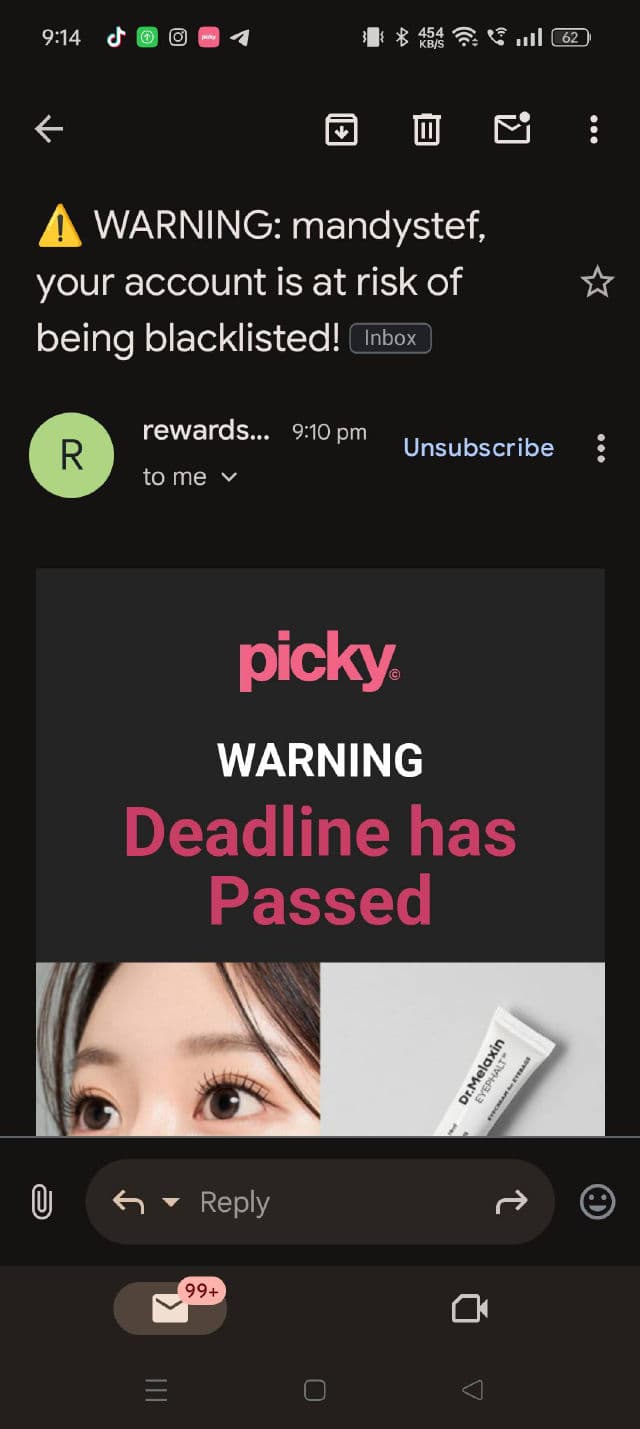
Task: Open the message options menu beside Unsubscribe
Action: pyautogui.click(x=600, y=447)
